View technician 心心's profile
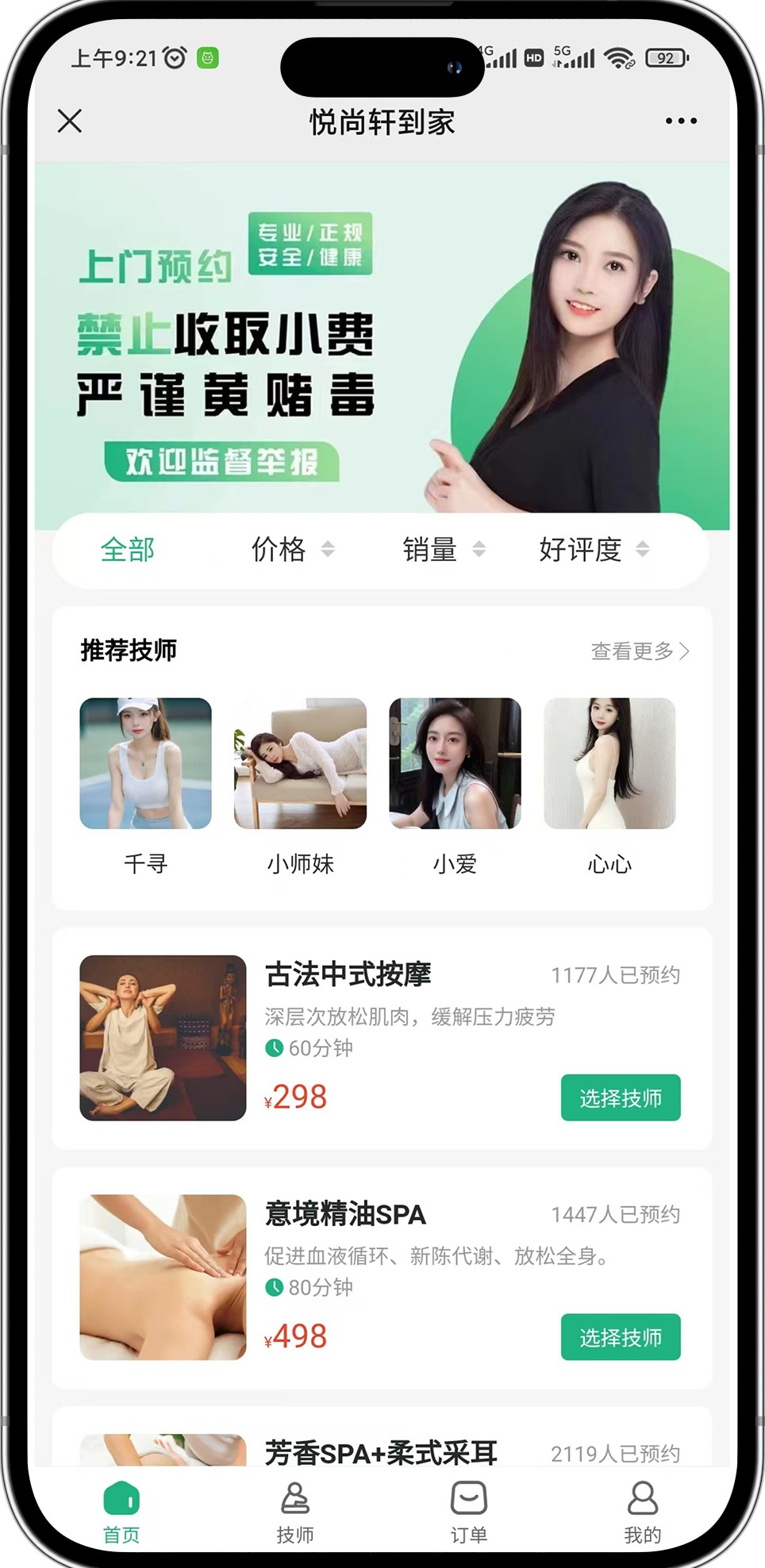The image size is (765, 1568). (x=609, y=764)
